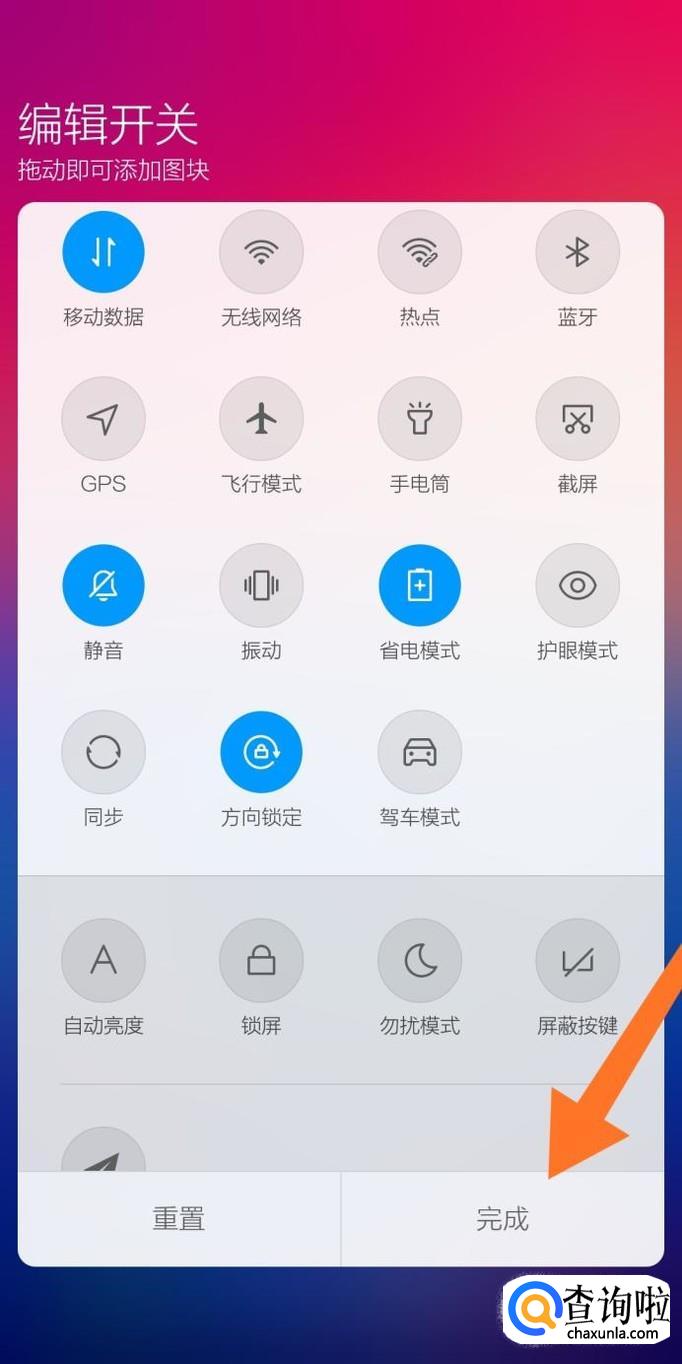Enable 护眼模式 eye protection mode

pos(577,586)
